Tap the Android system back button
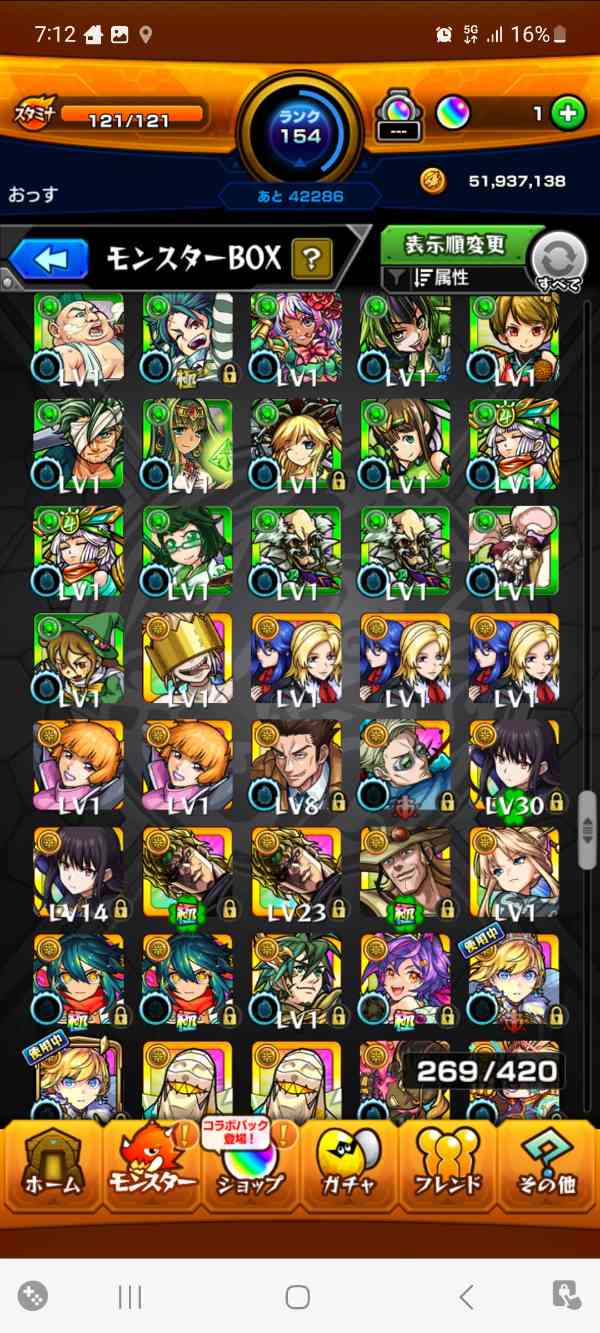Viewport: 600px width, 1333px height. [x=466, y=1297]
